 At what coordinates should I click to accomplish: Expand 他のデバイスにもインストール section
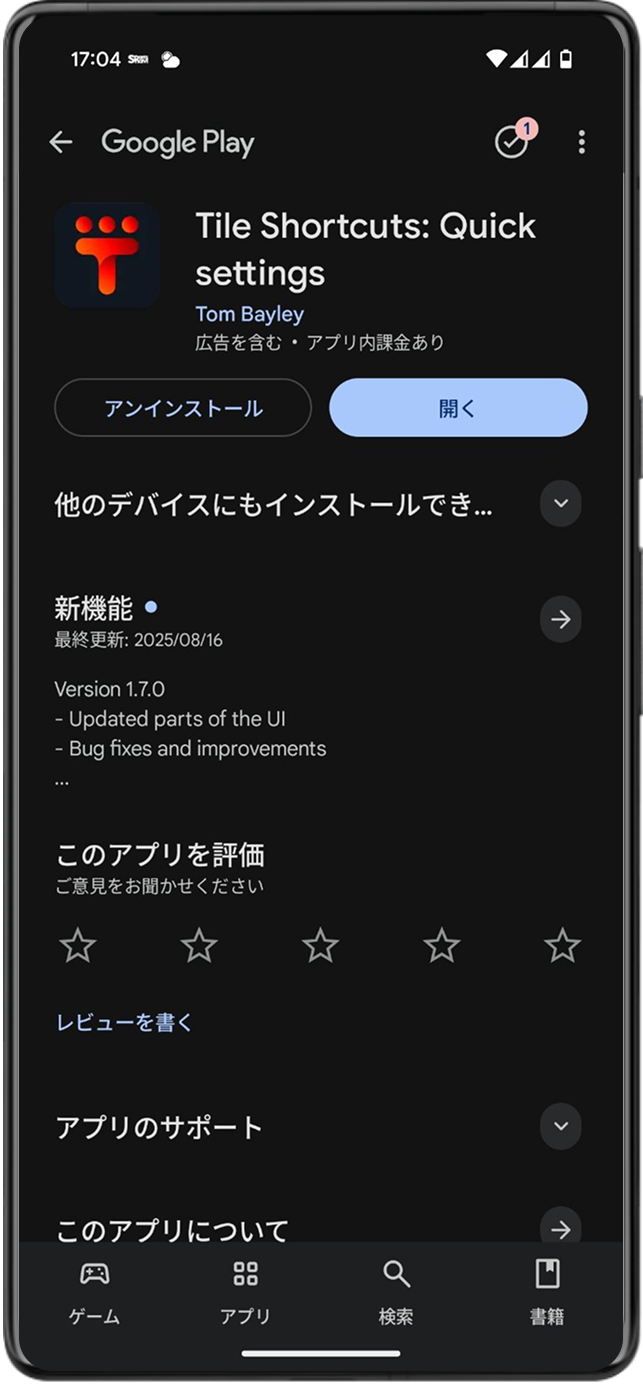pyautogui.click(x=560, y=503)
